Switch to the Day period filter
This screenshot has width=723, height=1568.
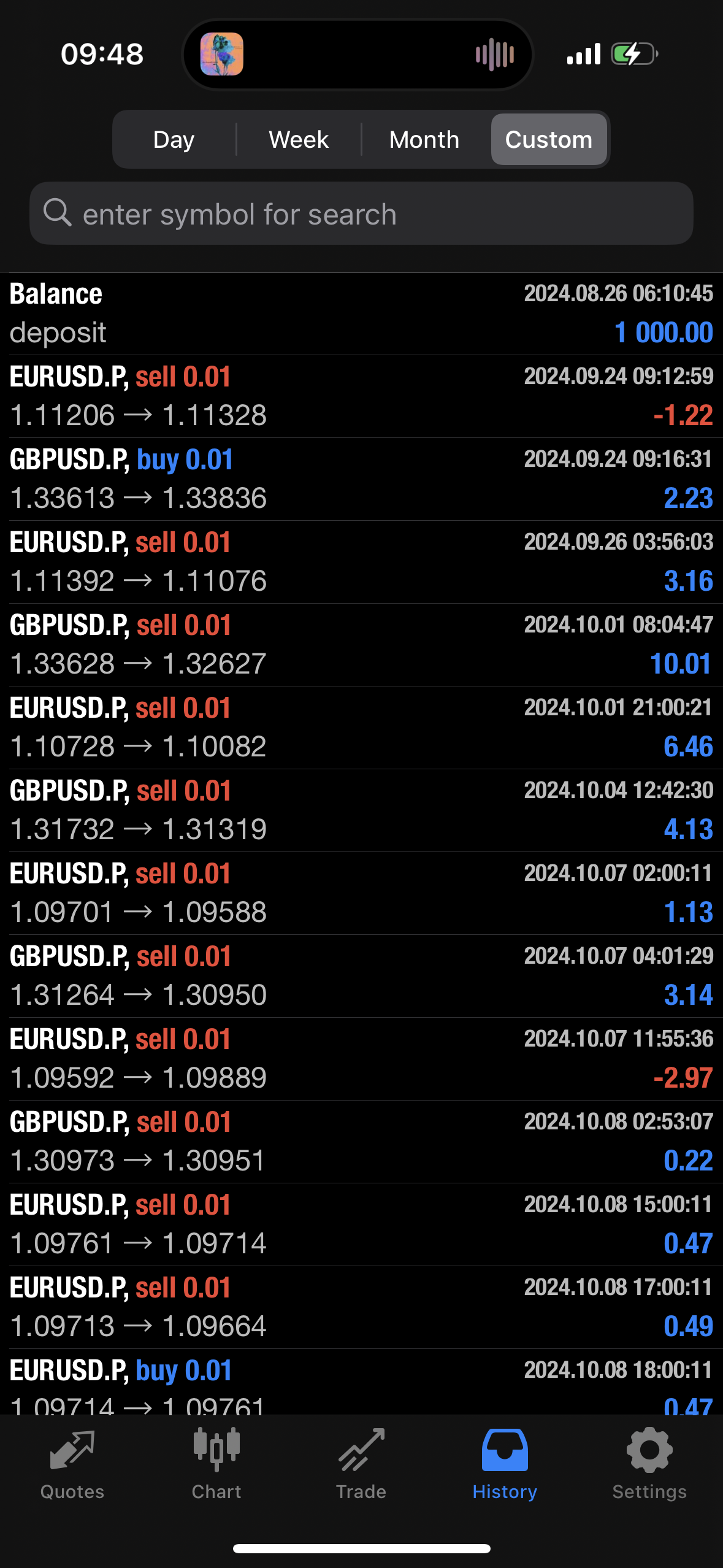[174, 139]
